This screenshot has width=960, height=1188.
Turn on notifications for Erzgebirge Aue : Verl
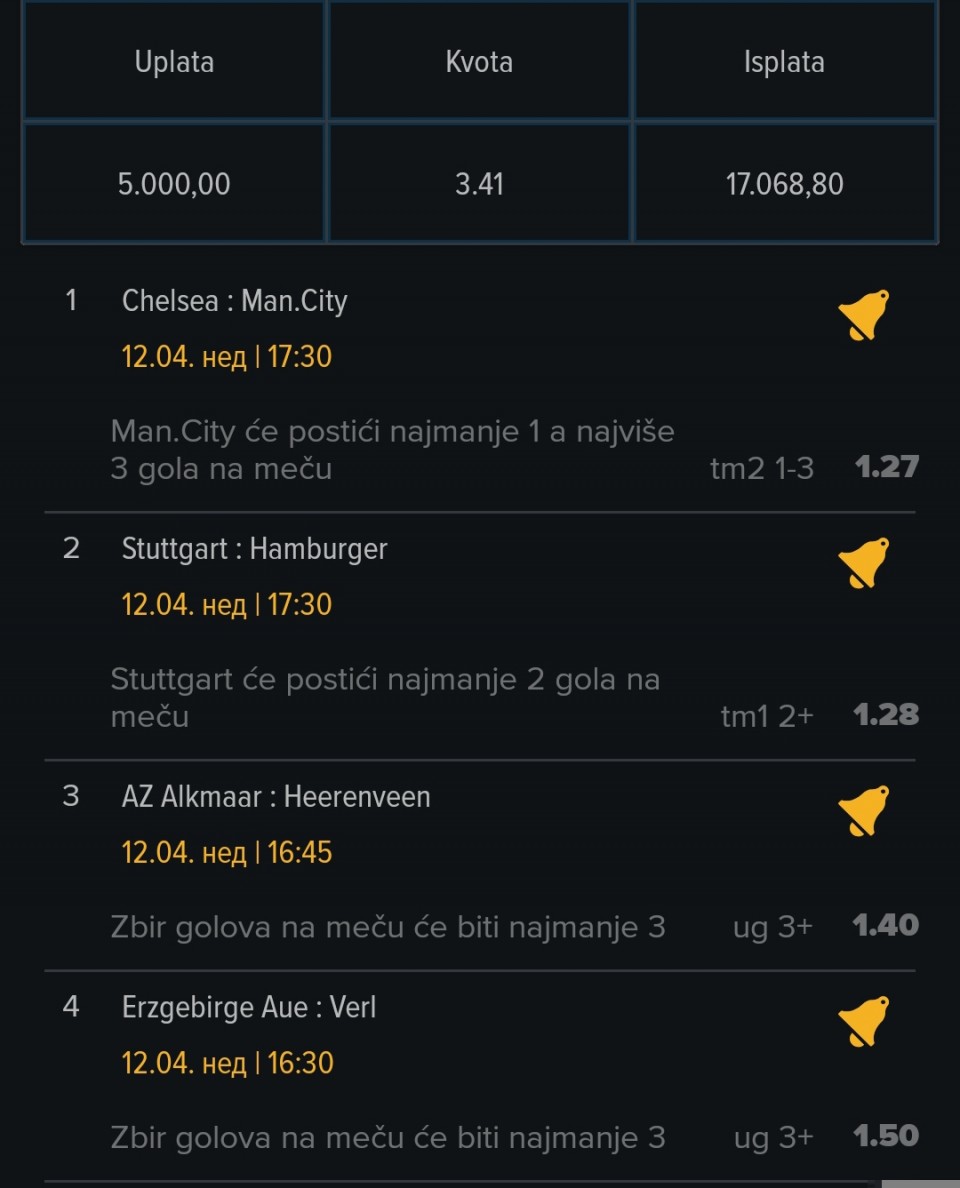click(x=862, y=1021)
